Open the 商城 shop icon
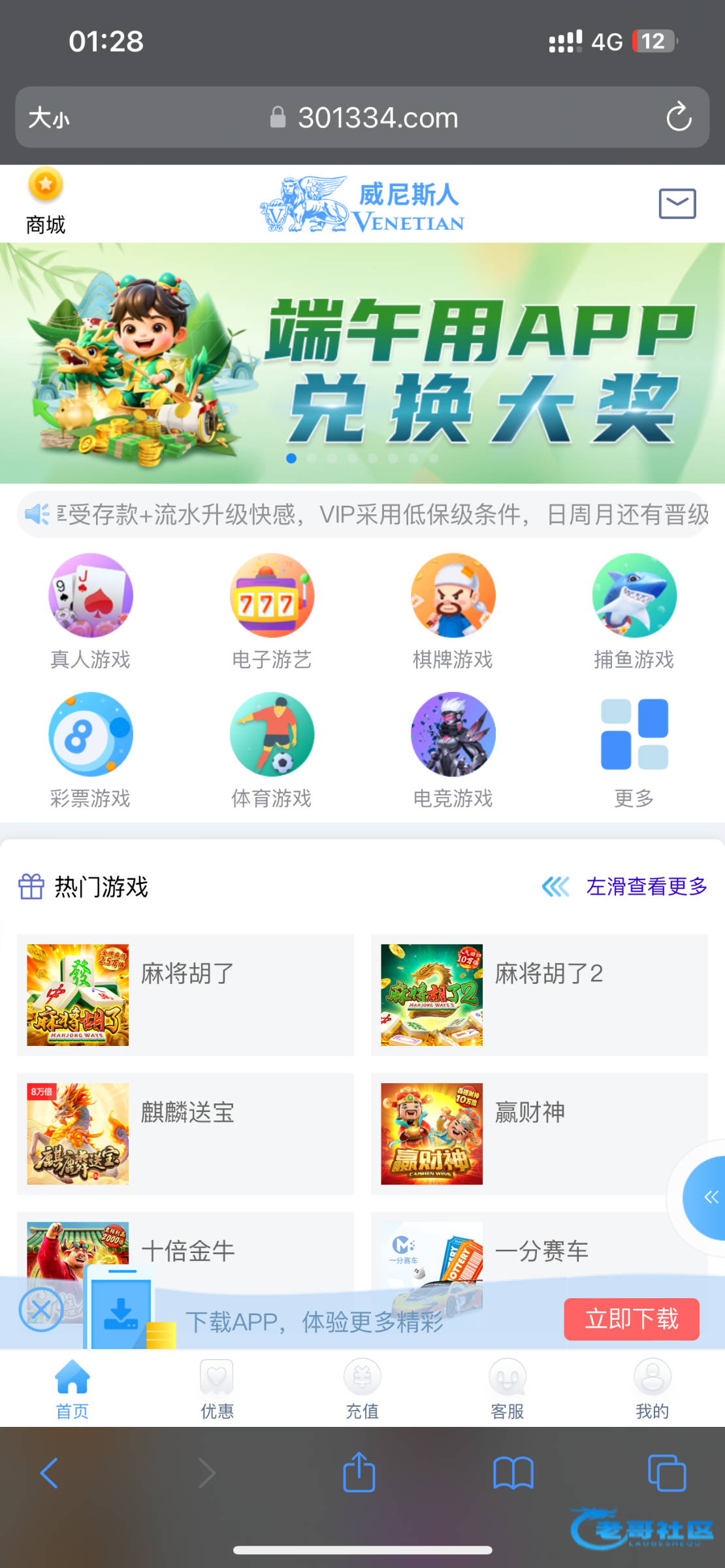Screen dimensions: 725x1568 (x=46, y=200)
